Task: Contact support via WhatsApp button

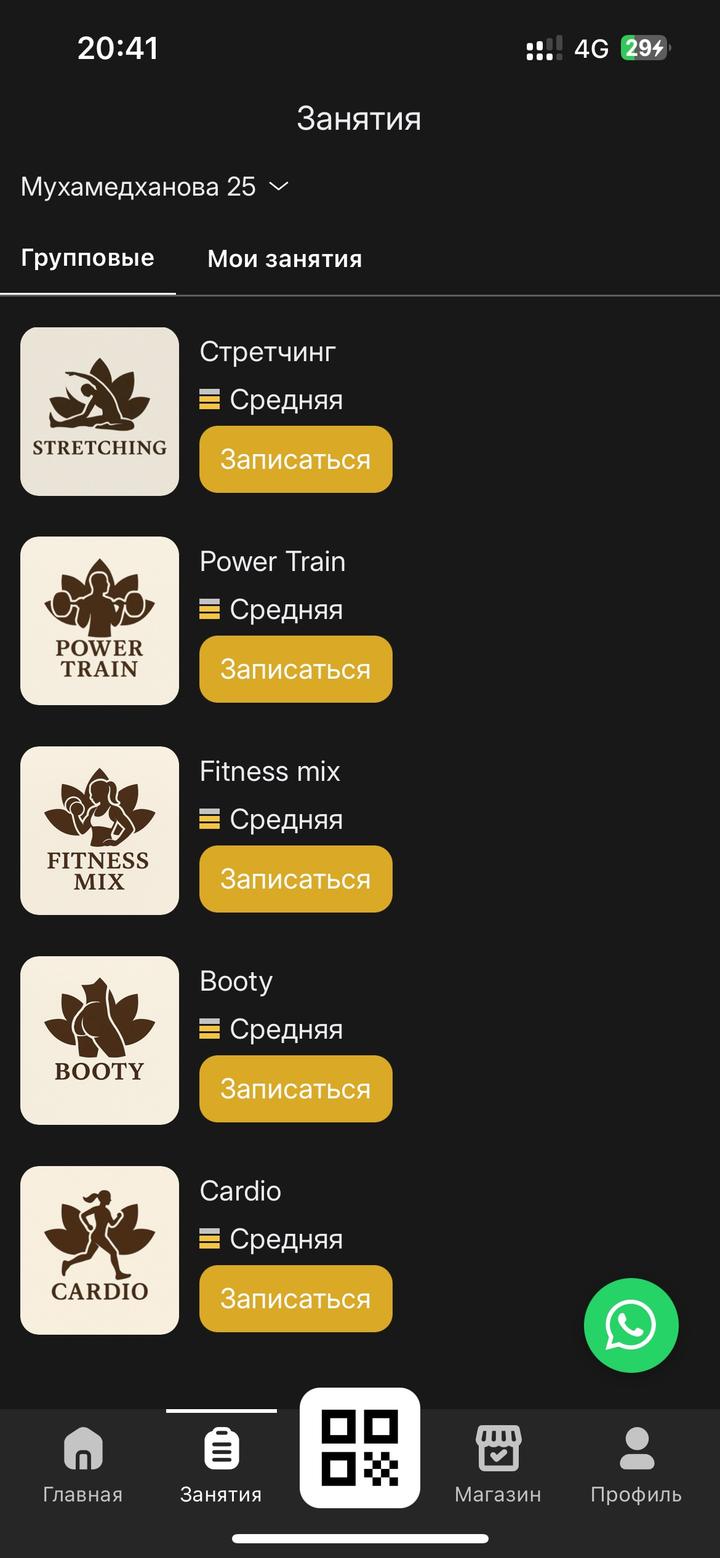Action: point(631,1326)
